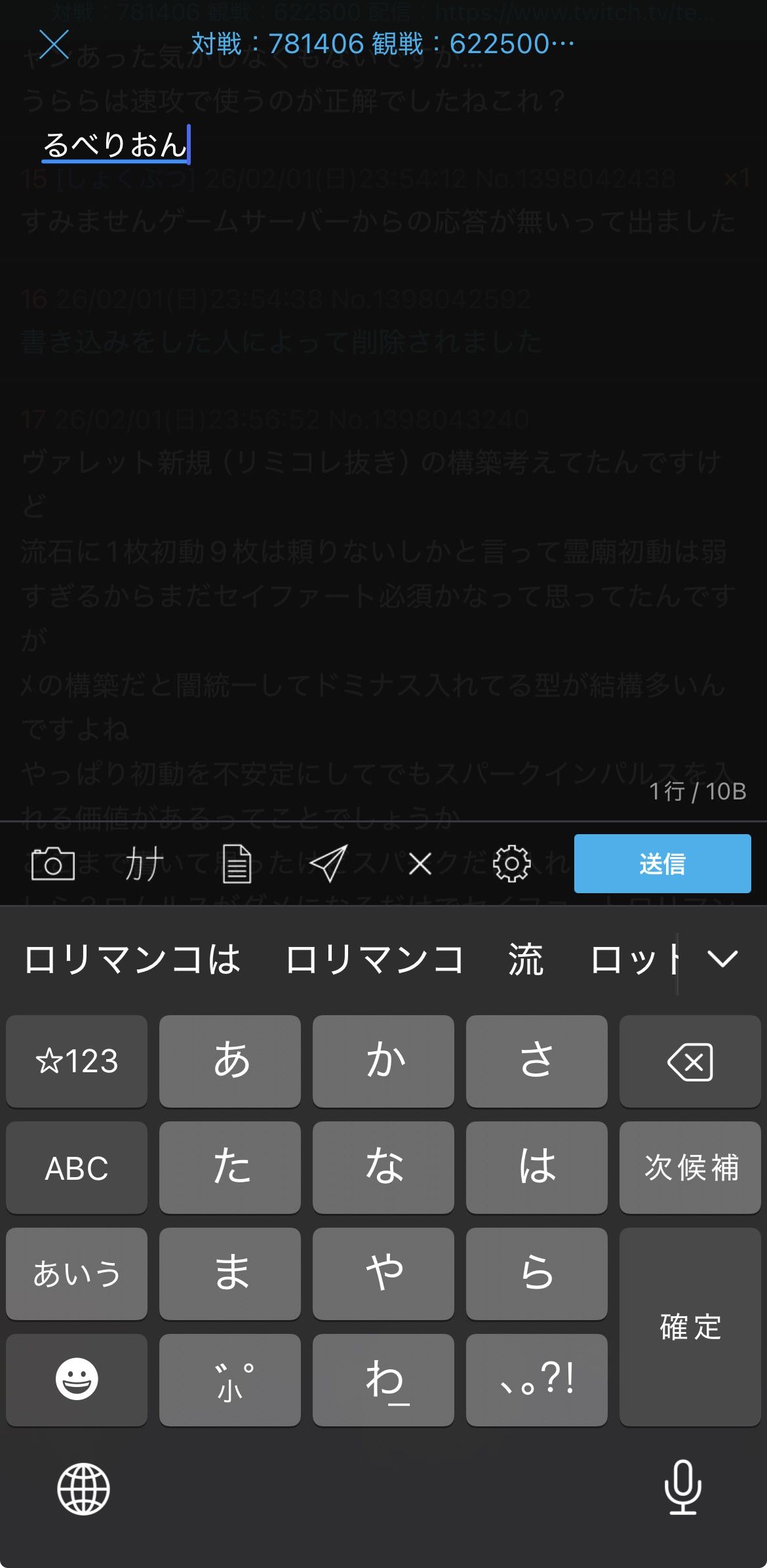Open the document template icon

coord(237,864)
